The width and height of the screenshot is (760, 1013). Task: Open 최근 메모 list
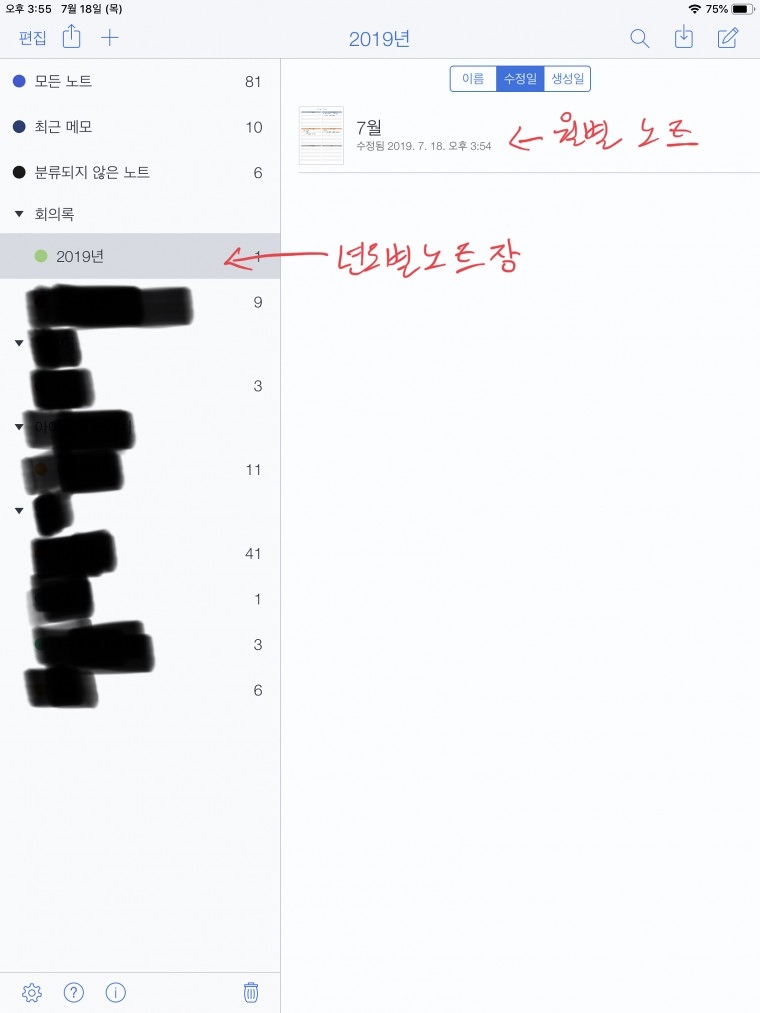64,127
